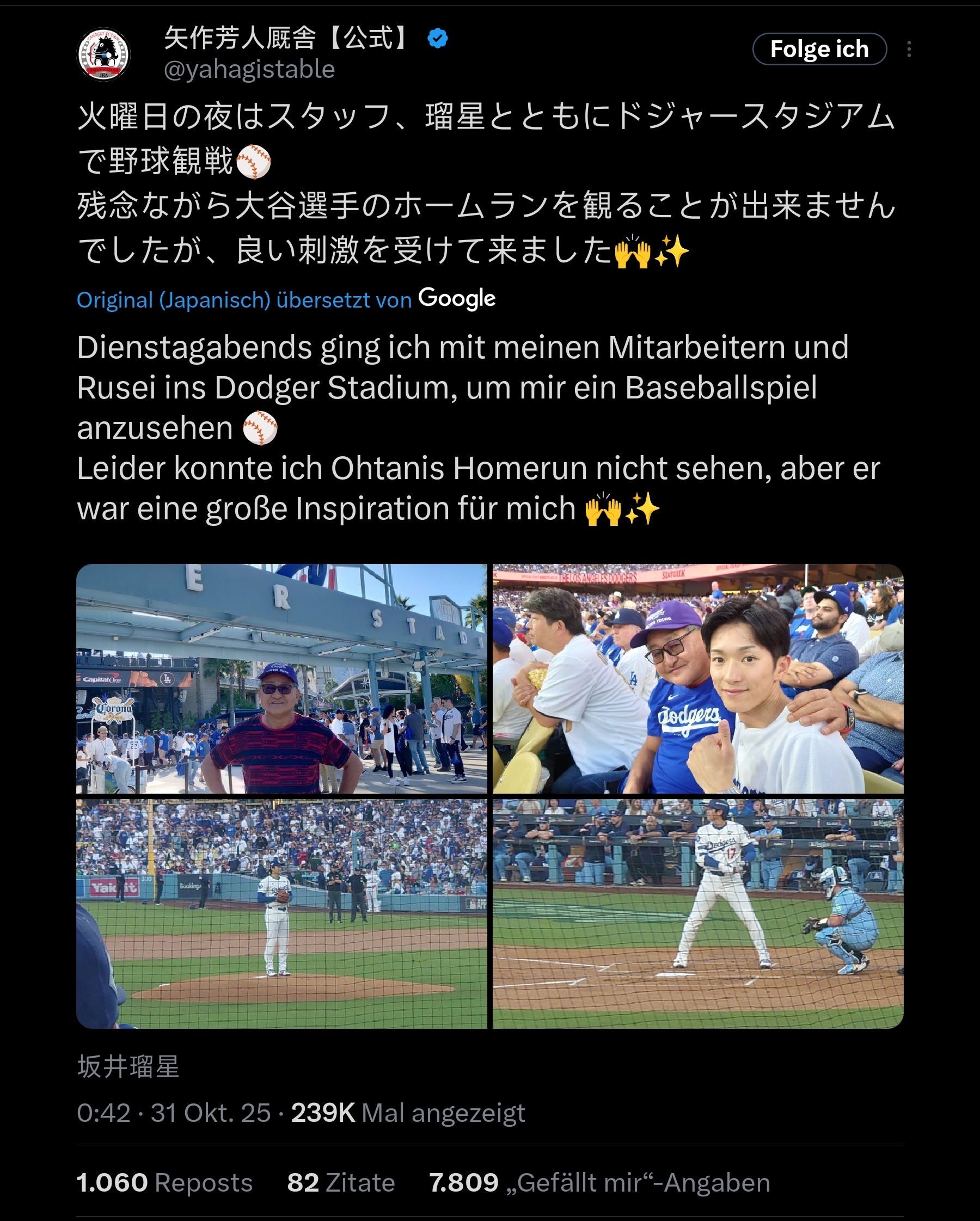The height and width of the screenshot is (1221, 980).
Task: Tap the "Folge ich" following button
Action: [x=818, y=50]
